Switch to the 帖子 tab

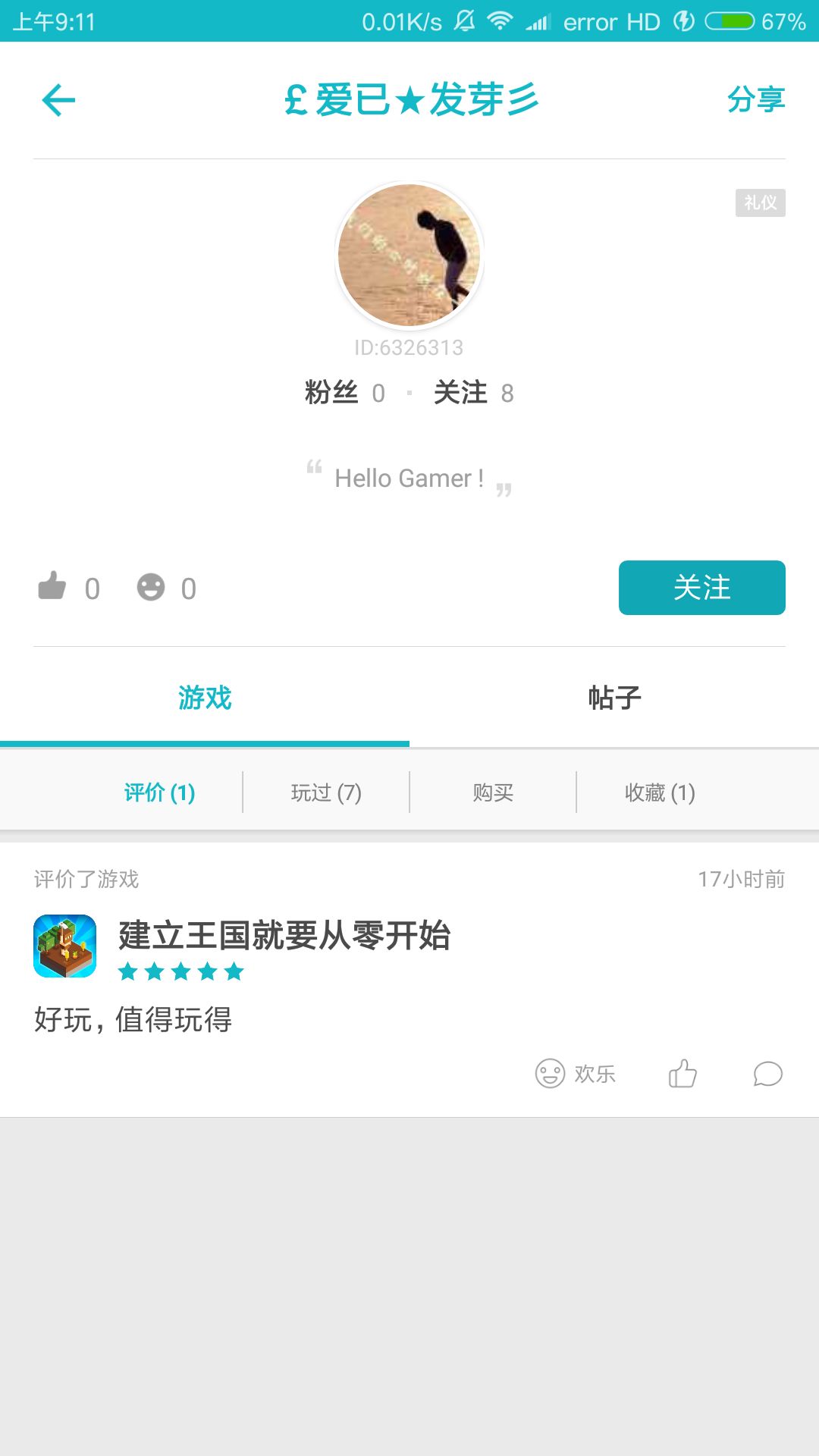614,698
